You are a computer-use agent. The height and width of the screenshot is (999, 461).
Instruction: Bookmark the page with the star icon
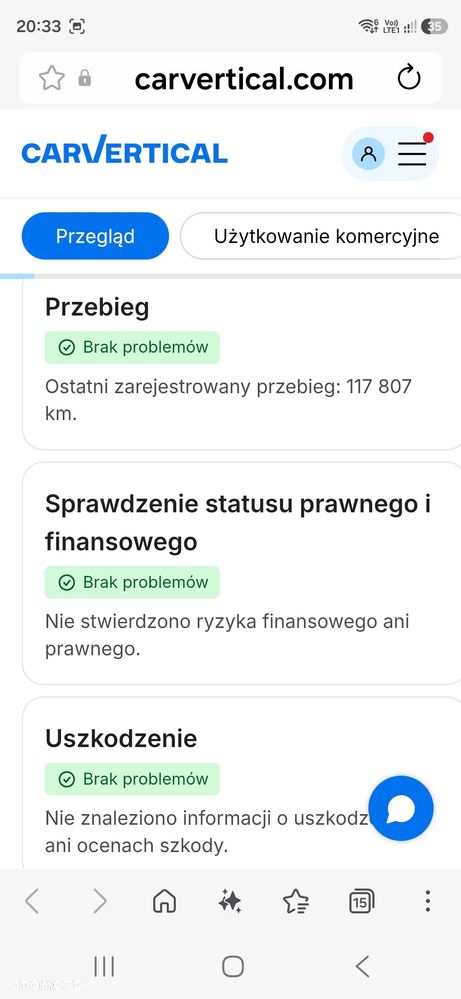52,78
